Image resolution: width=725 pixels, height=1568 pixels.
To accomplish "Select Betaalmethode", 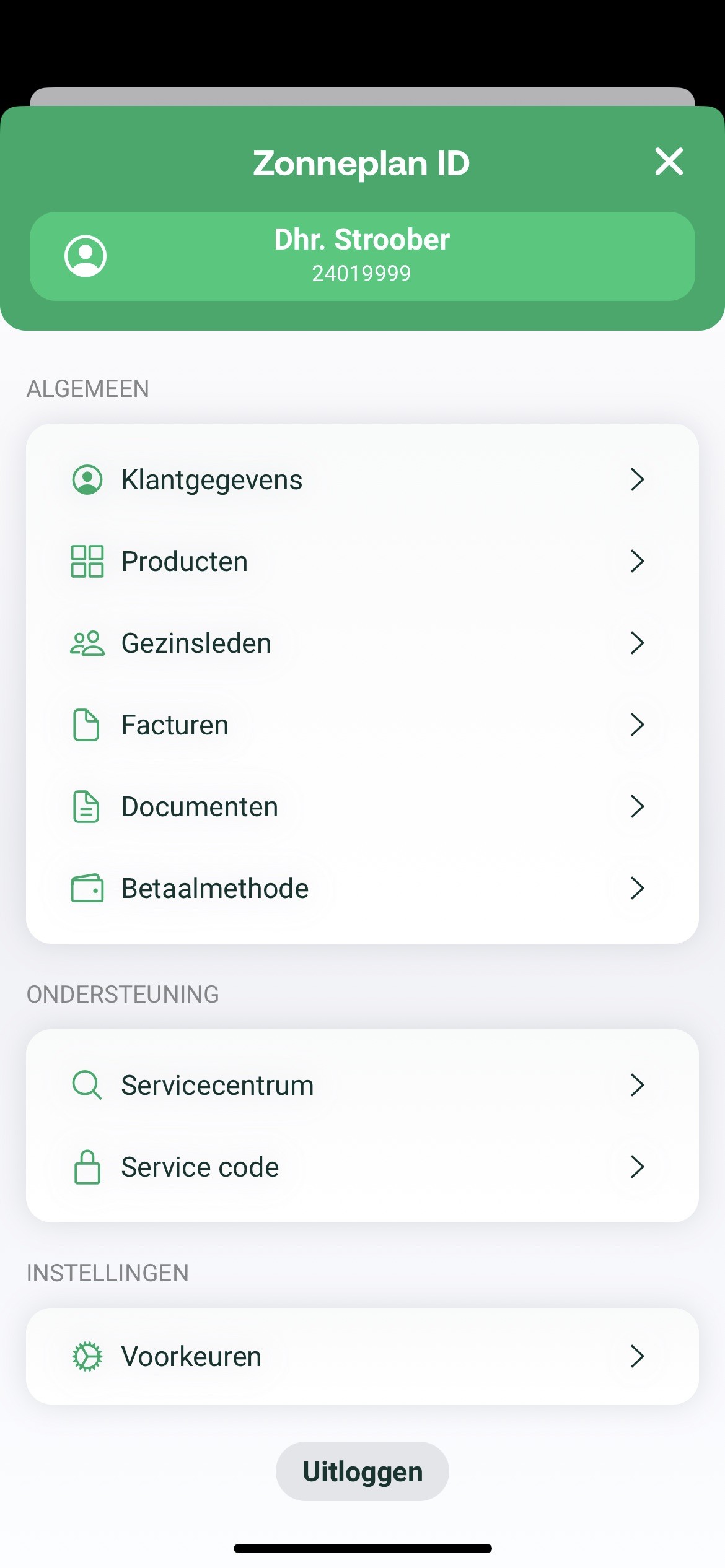I will pyautogui.click(x=362, y=889).
